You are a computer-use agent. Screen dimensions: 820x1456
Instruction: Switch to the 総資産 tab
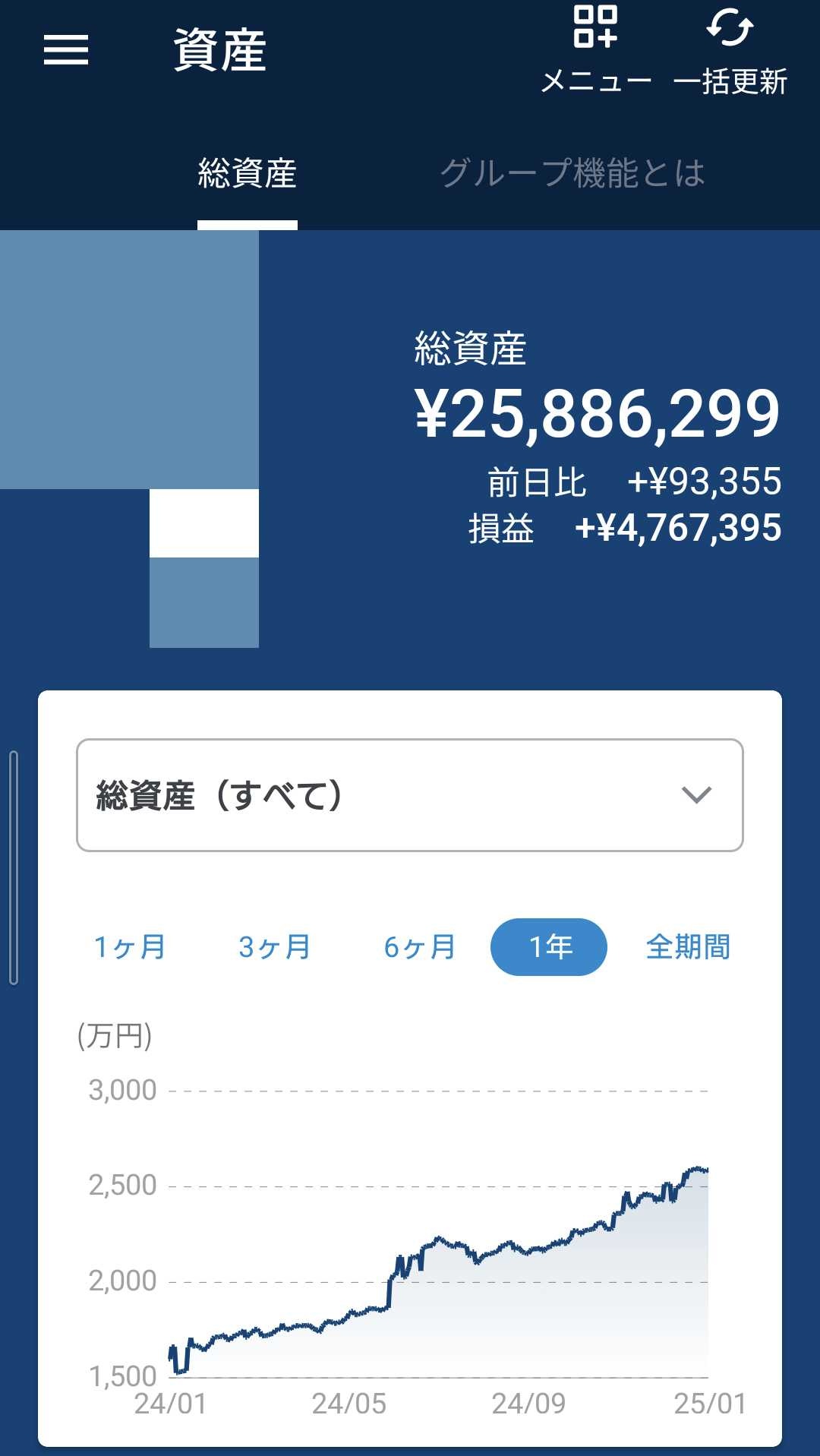pyautogui.click(x=247, y=173)
